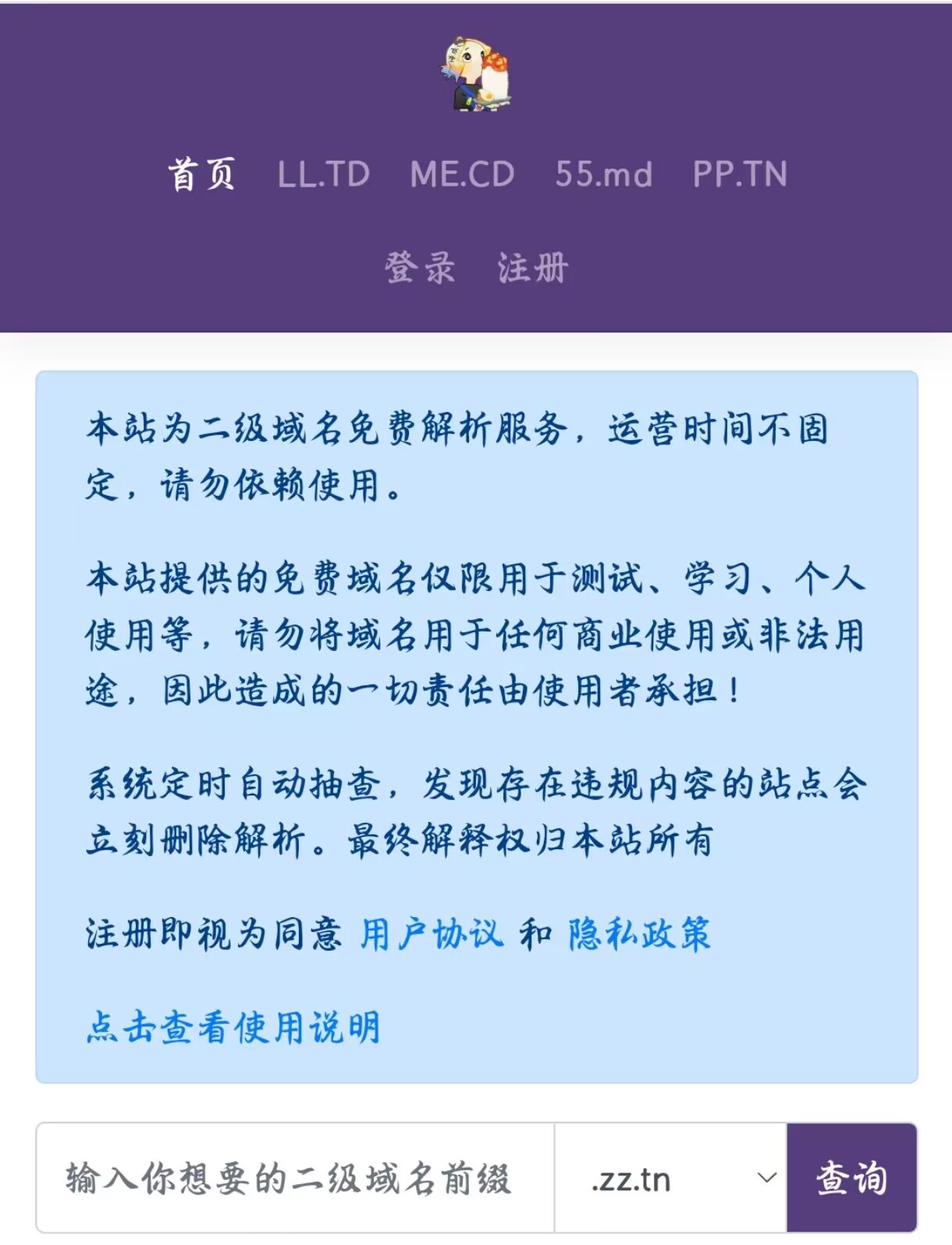952x1245 pixels.
Task: Open the 点击查看使用说明 link
Action: click(x=233, y=1027)
